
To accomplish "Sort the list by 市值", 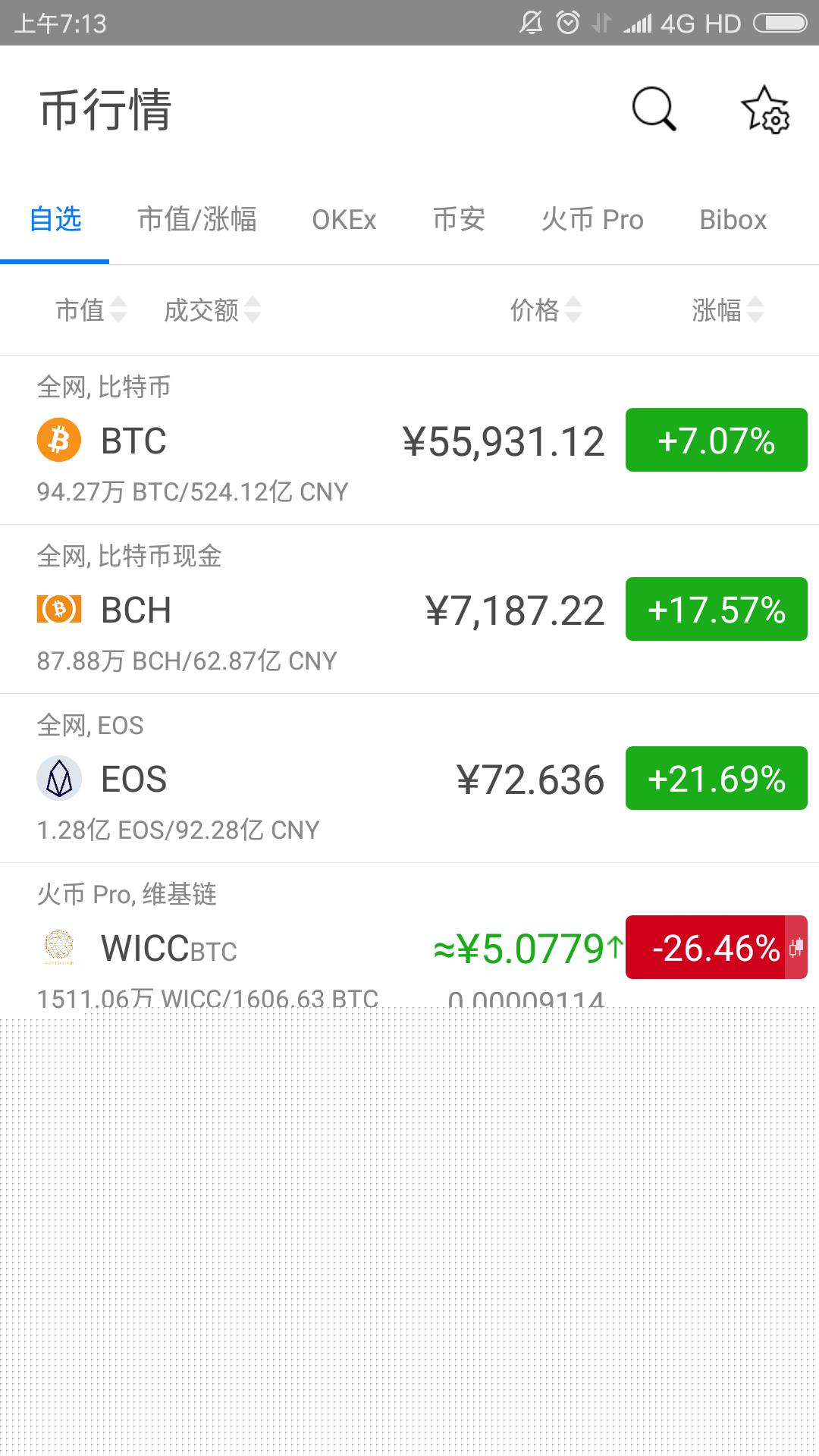I will coord(90,309).
